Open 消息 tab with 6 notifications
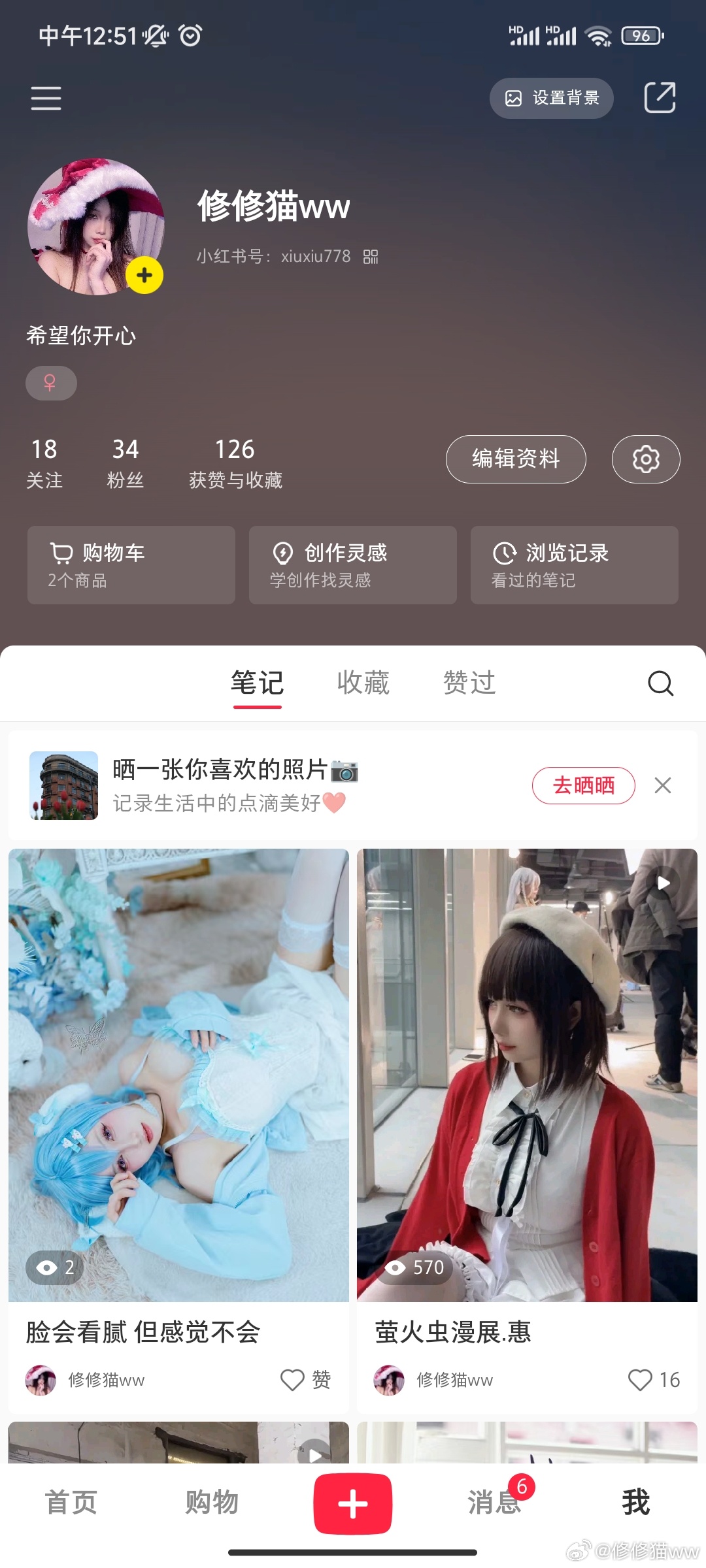Image resolution: width=706 pixels, height=1568 pixels. [494, 1502]
